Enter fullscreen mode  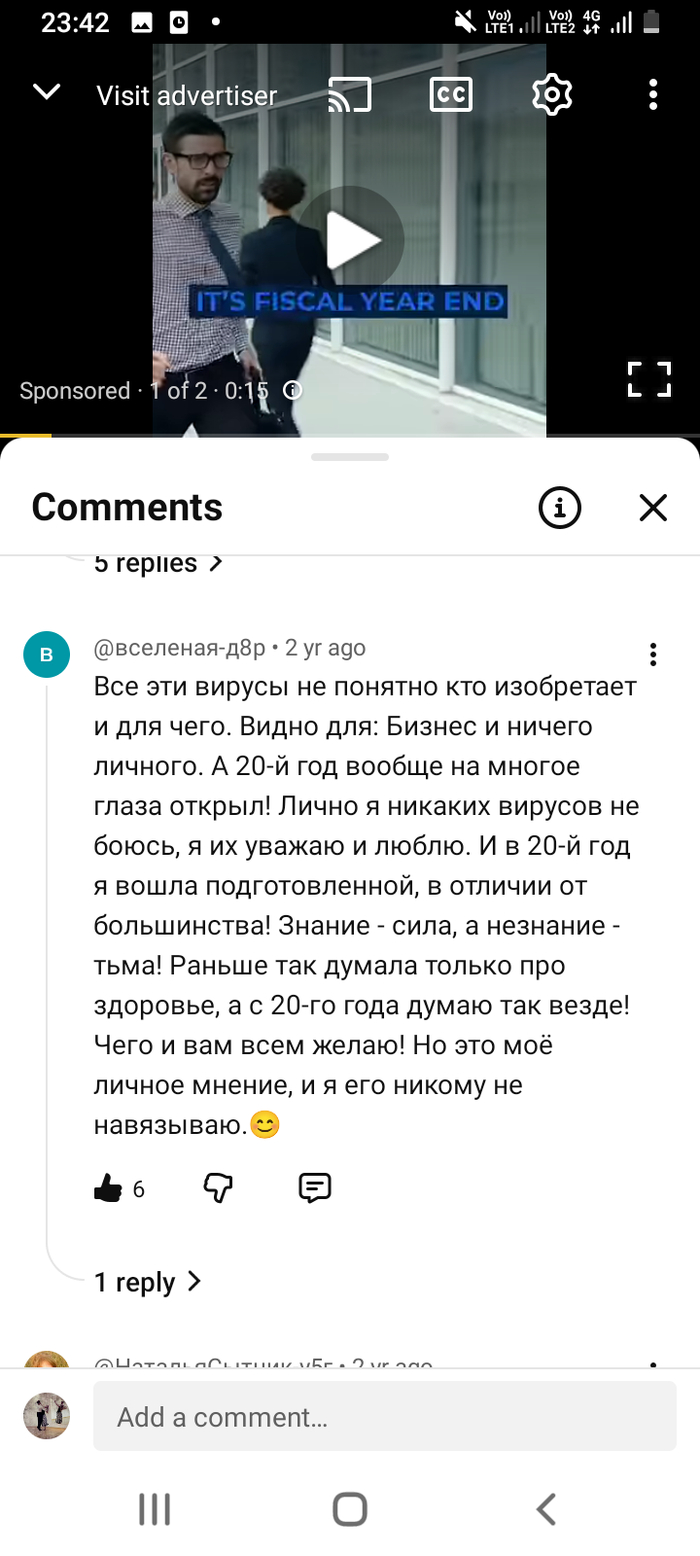point(648,380)
